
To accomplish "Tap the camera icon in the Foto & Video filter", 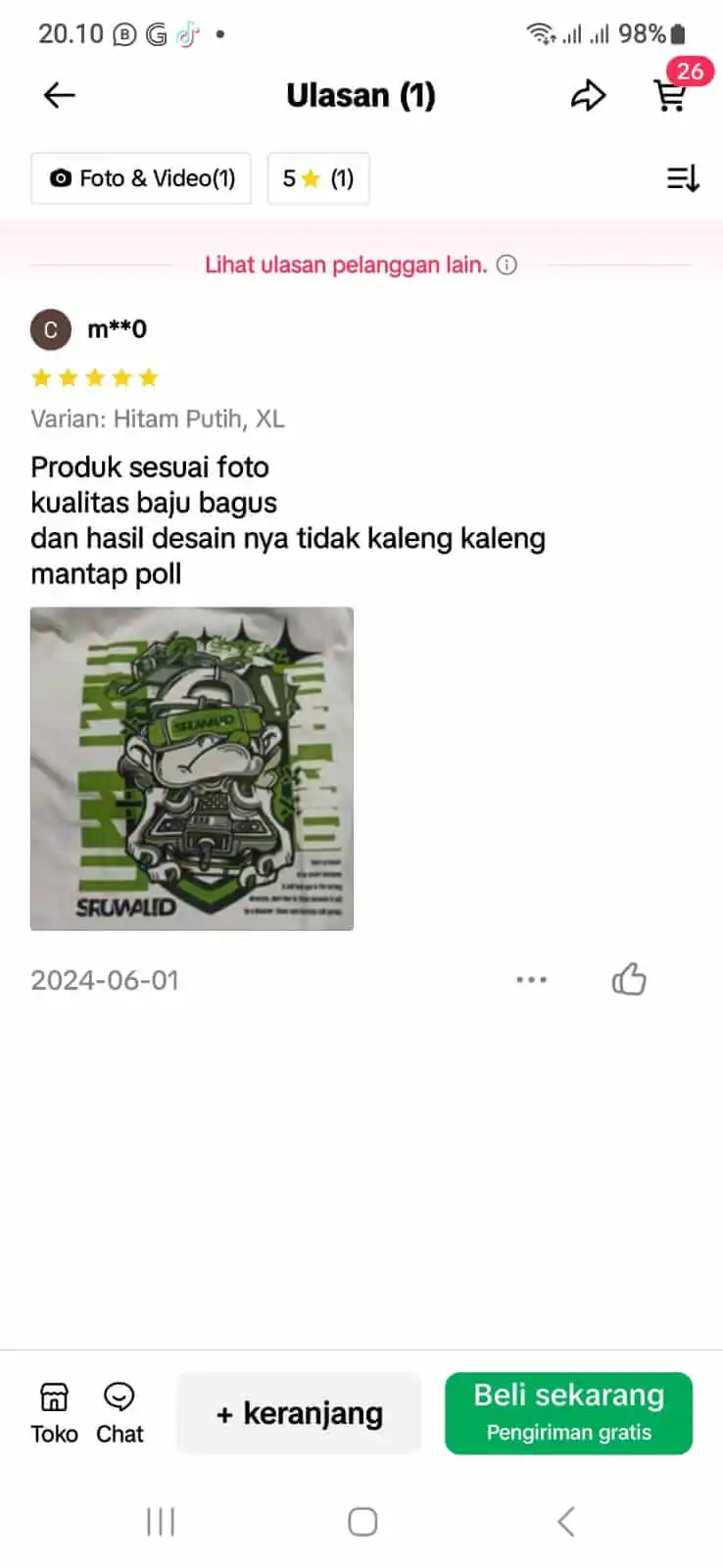I will (x=62, y=178).
